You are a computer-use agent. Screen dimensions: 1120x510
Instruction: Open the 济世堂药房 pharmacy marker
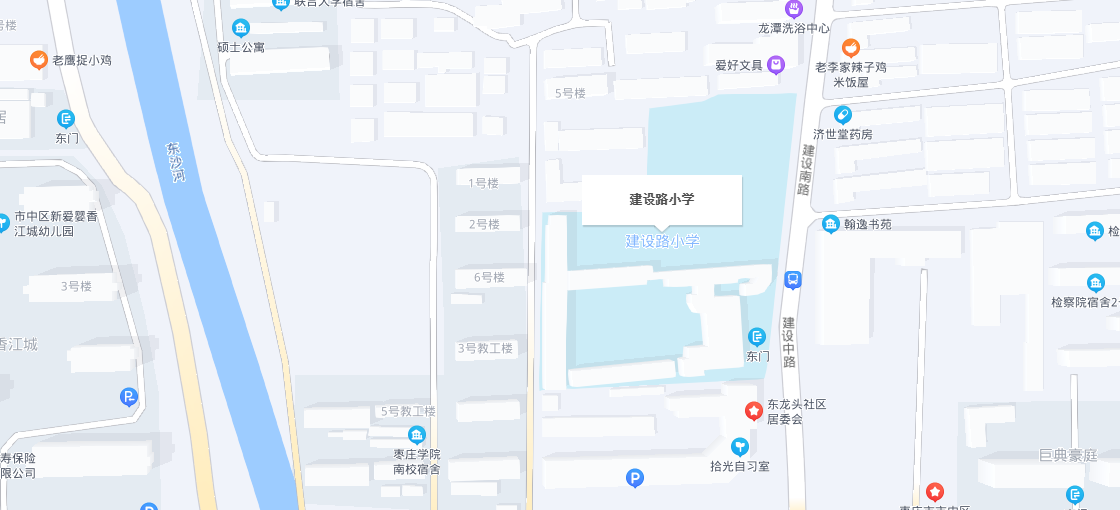pos(843,115)
